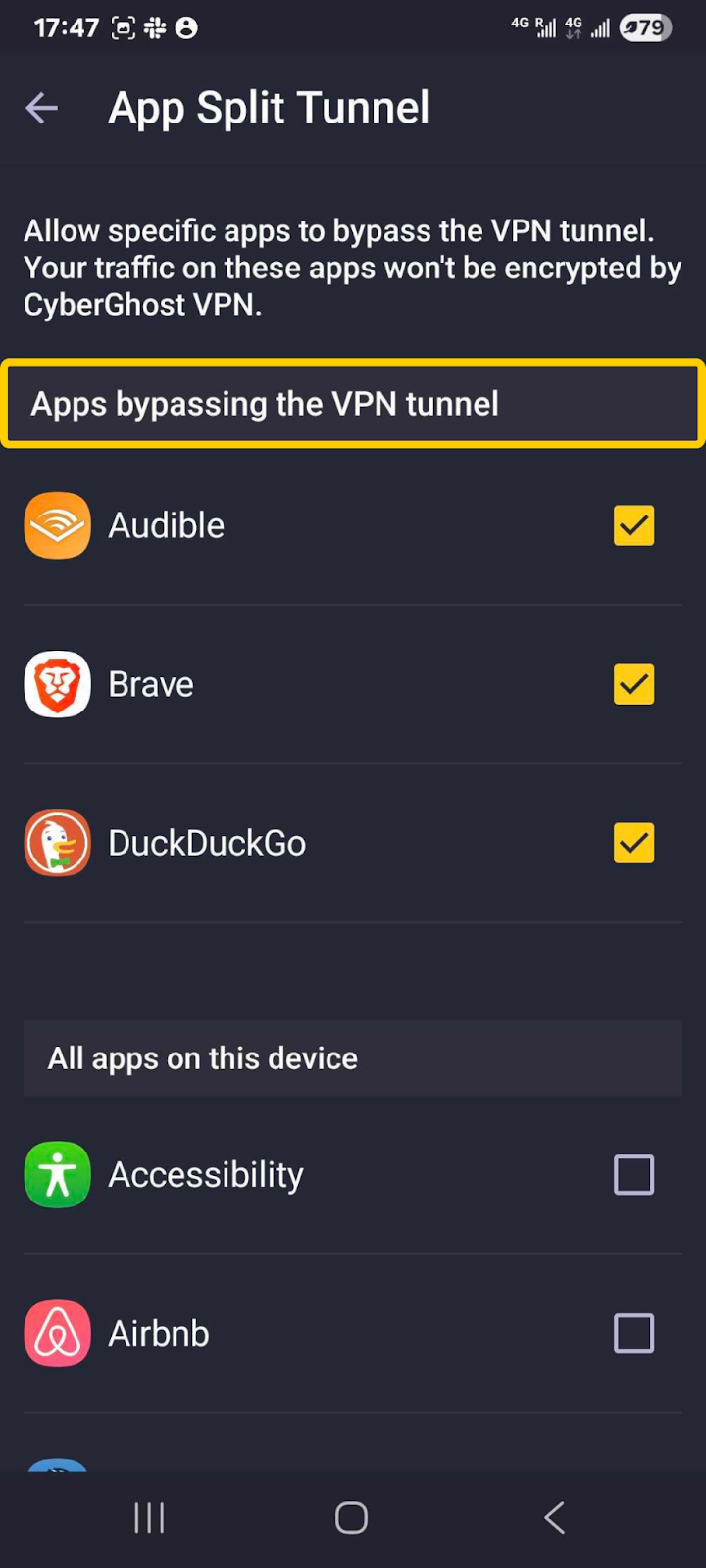Remove DuckDuckGo from the VPN bypass list
This screenshot has height=1568, width=706.
tap(633, 843)
